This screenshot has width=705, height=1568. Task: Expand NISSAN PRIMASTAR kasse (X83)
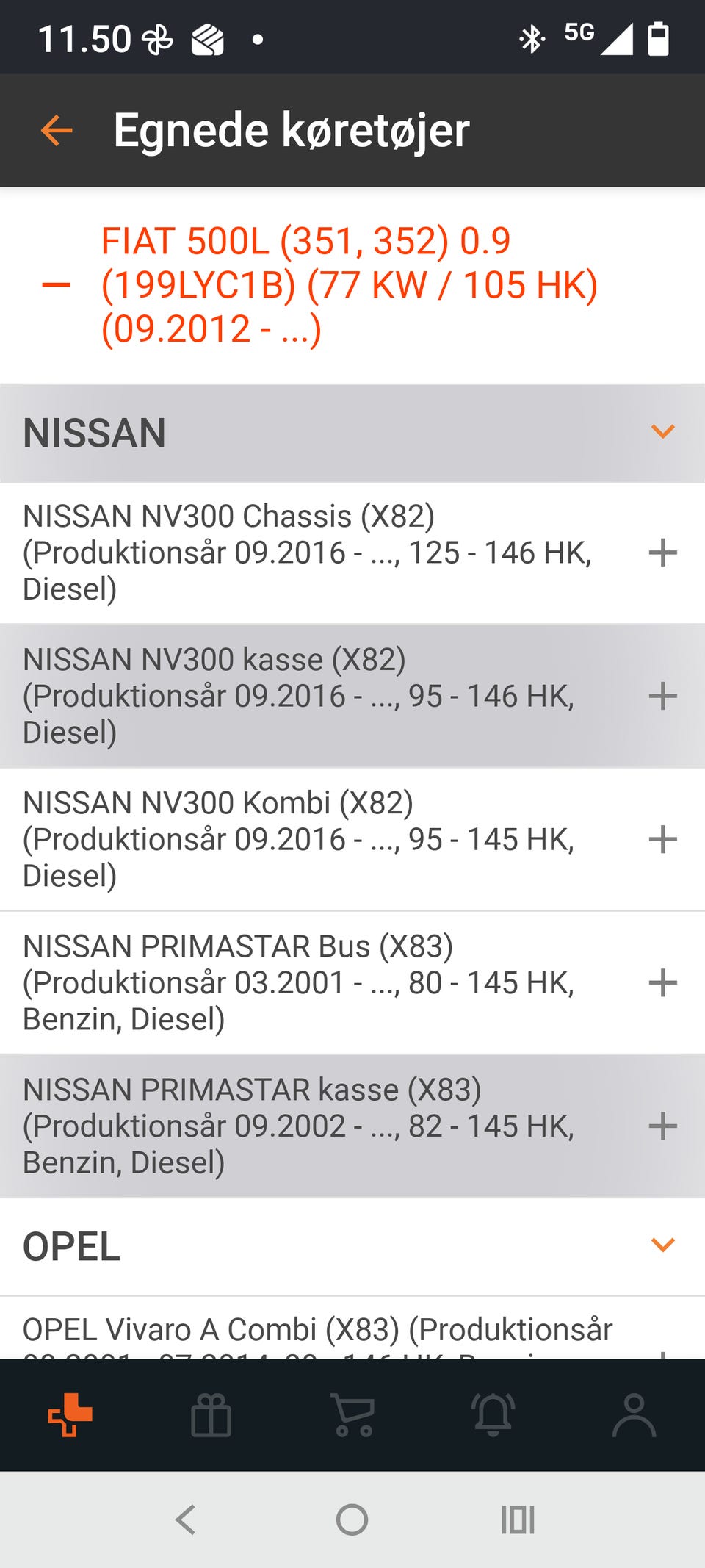click(x=662, y=1126)
